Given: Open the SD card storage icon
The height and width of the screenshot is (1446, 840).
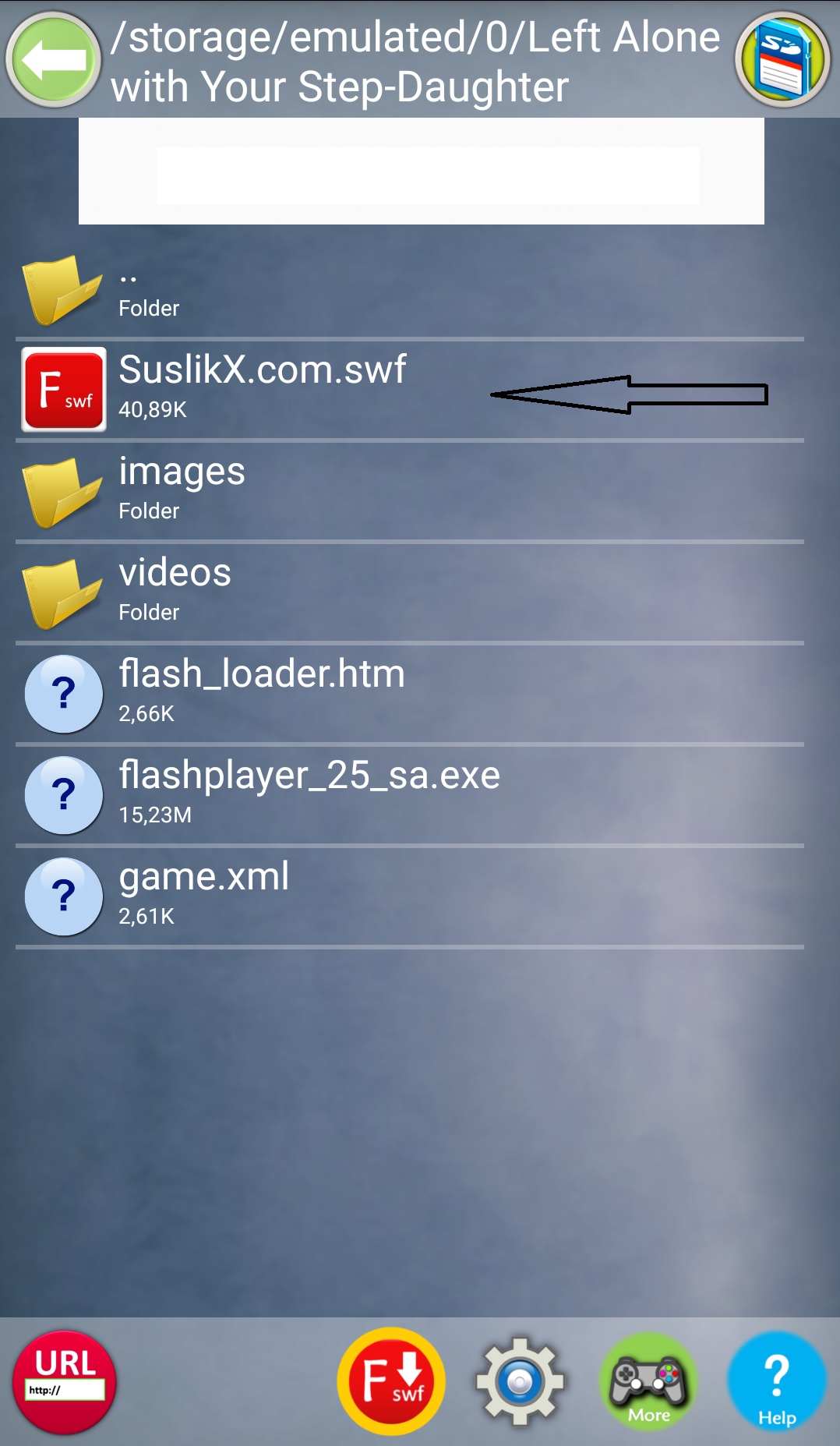Looking at the screenshot, I should click(782, 60).
